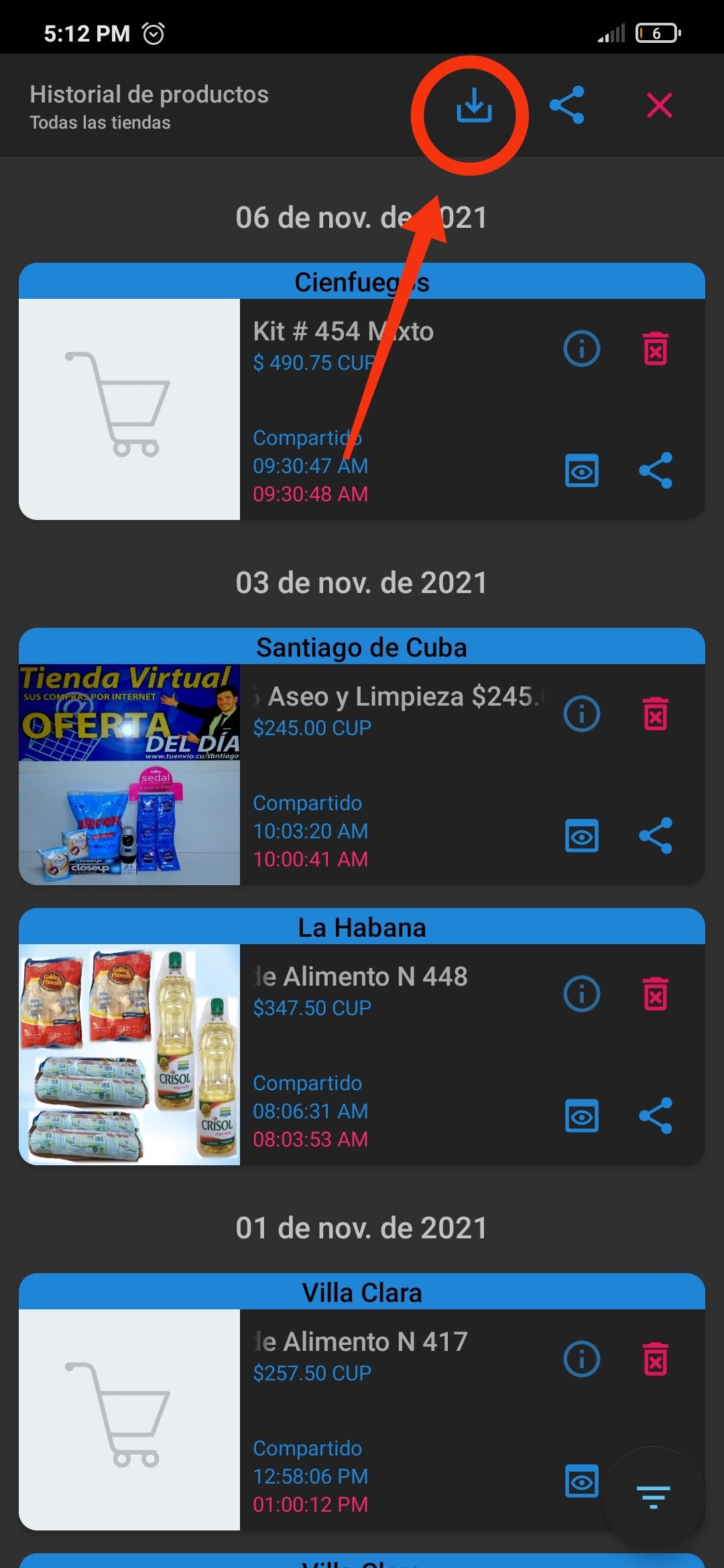
Task: Share the Alimento N 448 entry
Action: click(656, 1116)
